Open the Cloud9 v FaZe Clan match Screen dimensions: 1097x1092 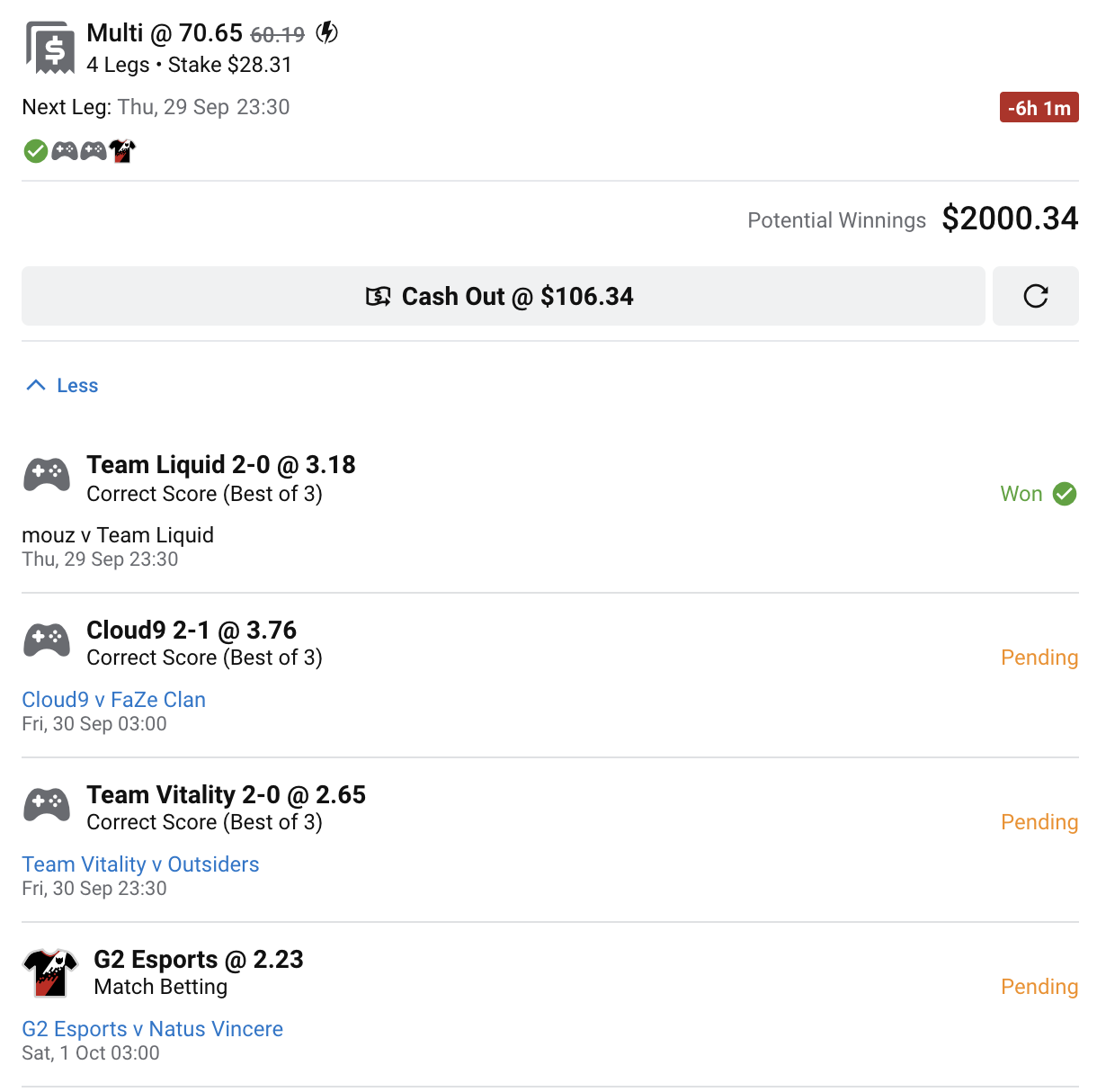pyautogui.click(x=114, y=700)
